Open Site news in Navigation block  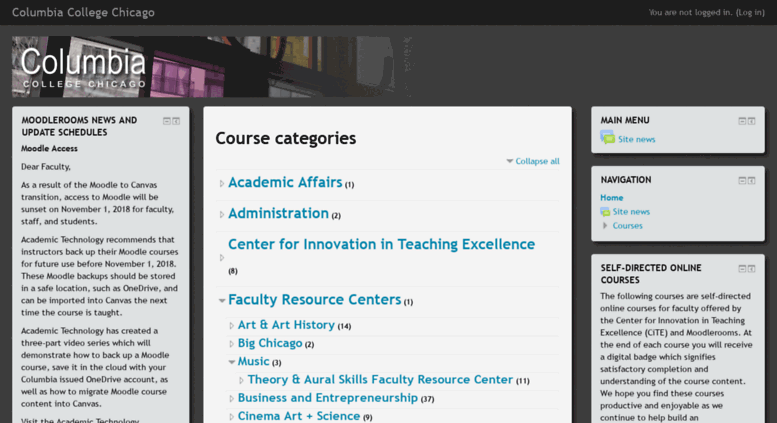coord(631,212)
